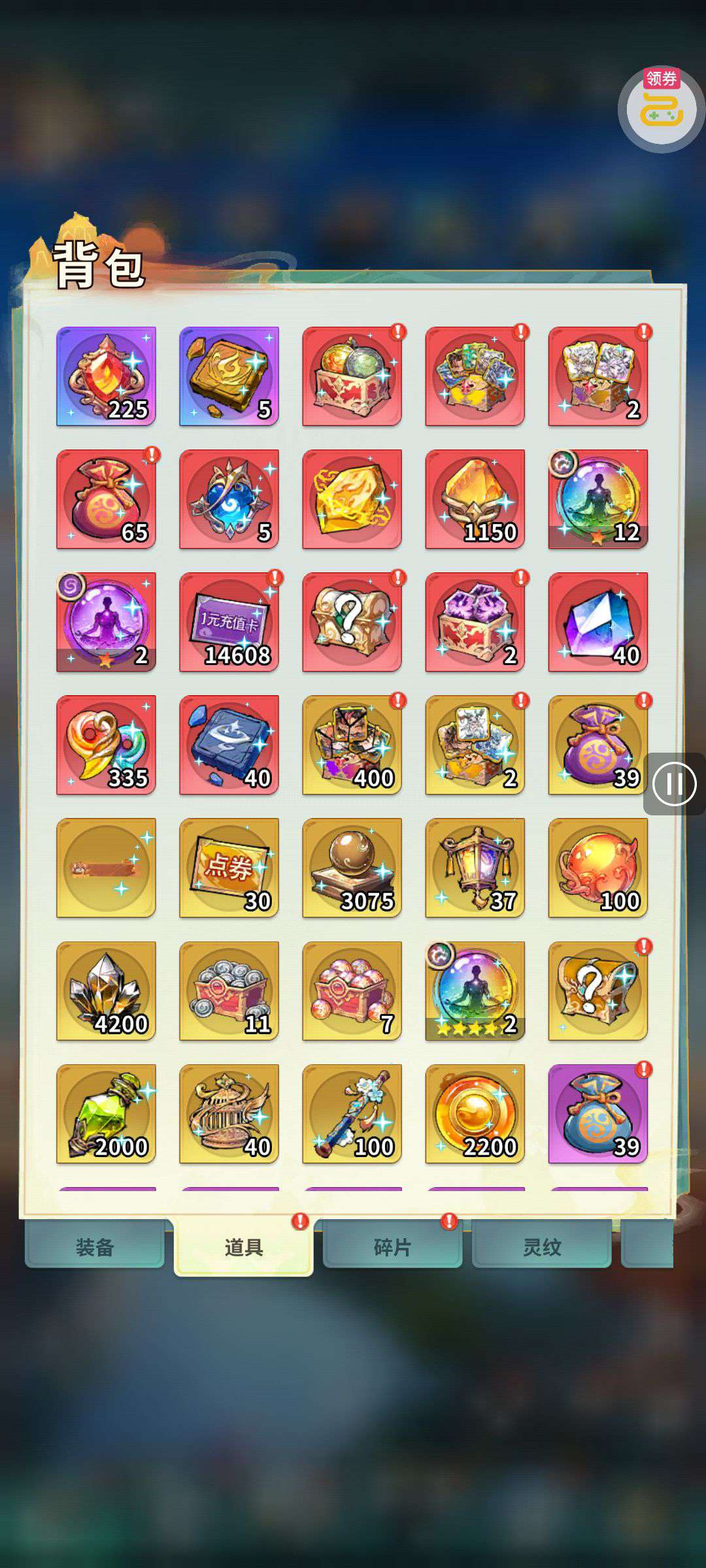The image size is (706, 1568).
Task: Select the 点券 ticket item with 30
Action: tap(229, 868)
